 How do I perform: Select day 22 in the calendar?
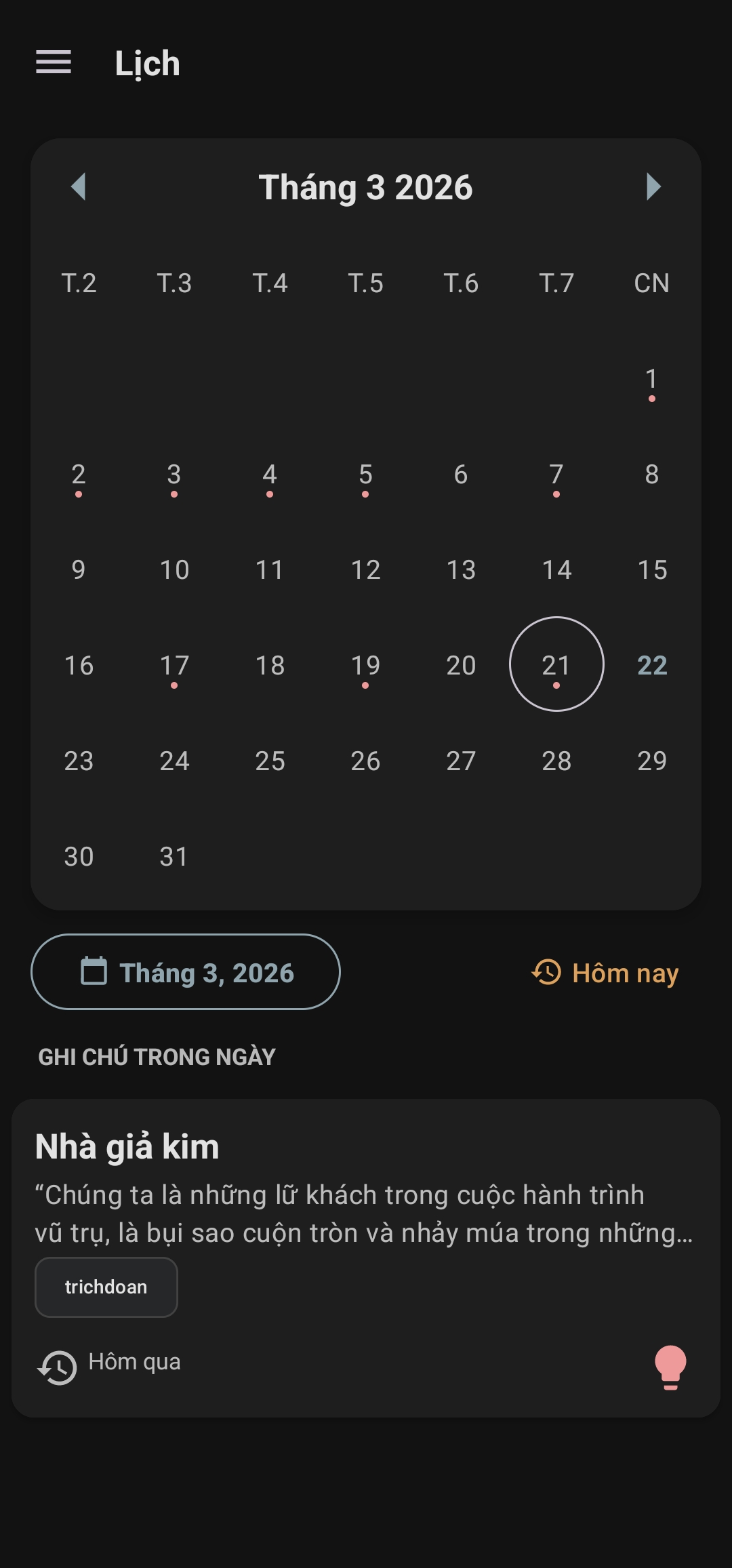652,665
